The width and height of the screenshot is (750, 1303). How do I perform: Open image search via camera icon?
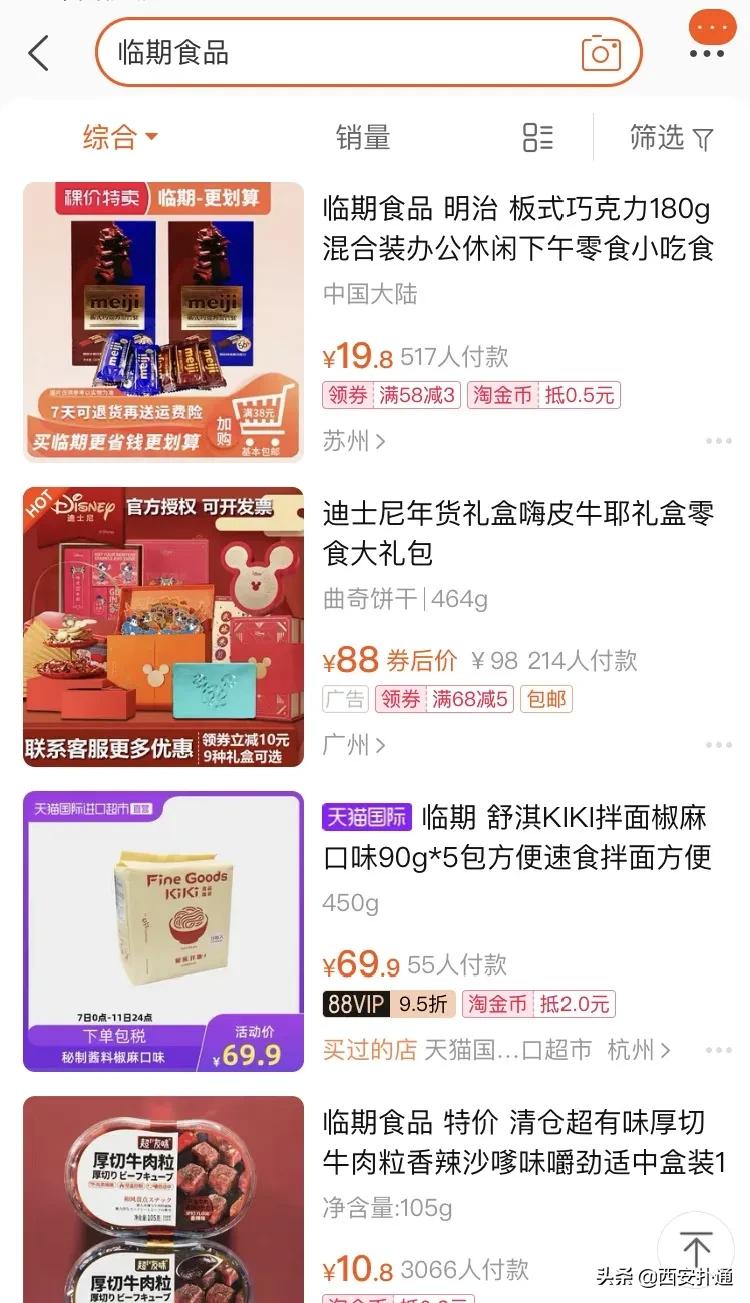(600, 52)
